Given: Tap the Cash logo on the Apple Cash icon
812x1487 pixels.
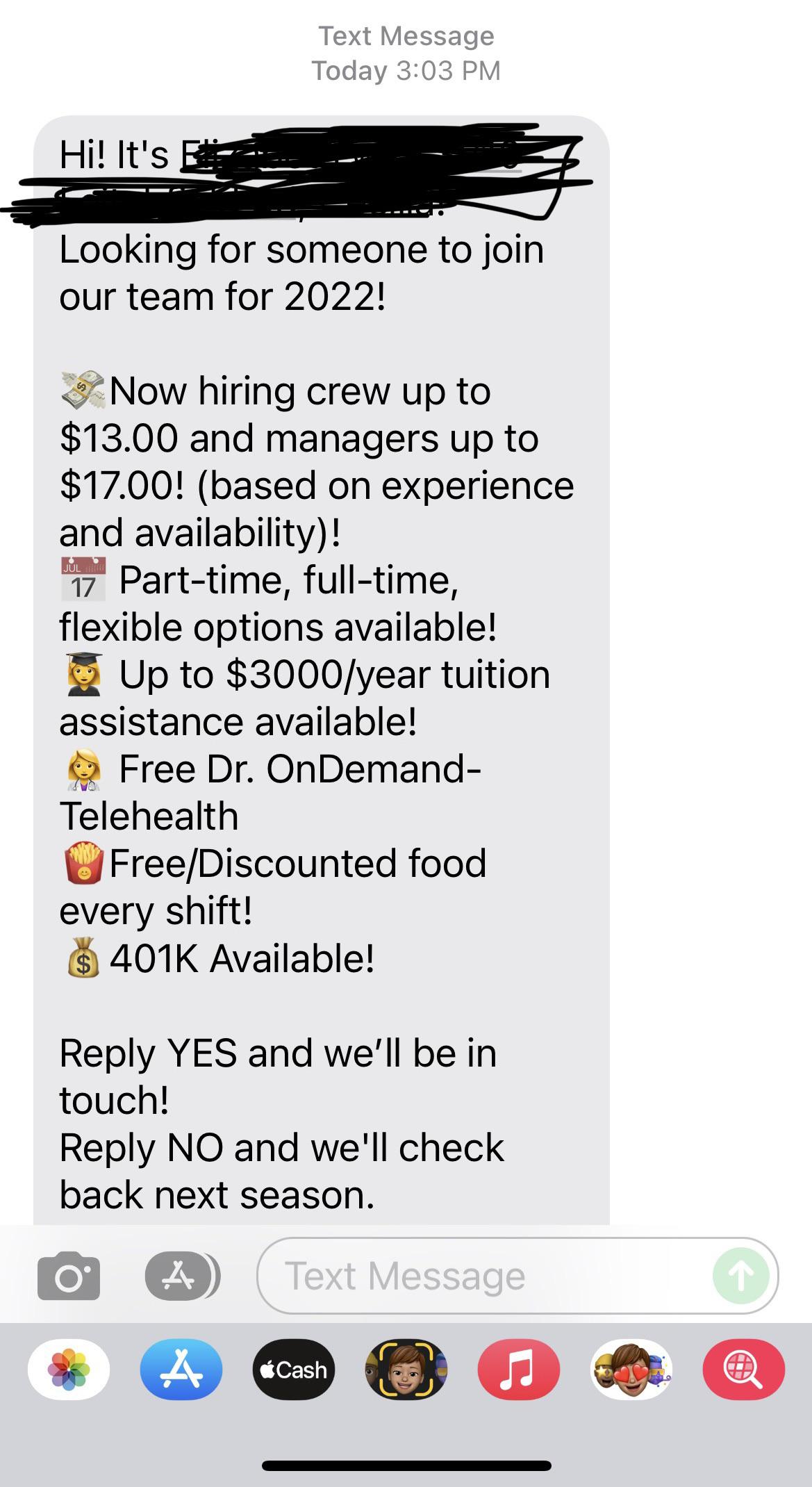Looking at the screenshot, I should pos(292,1368).
